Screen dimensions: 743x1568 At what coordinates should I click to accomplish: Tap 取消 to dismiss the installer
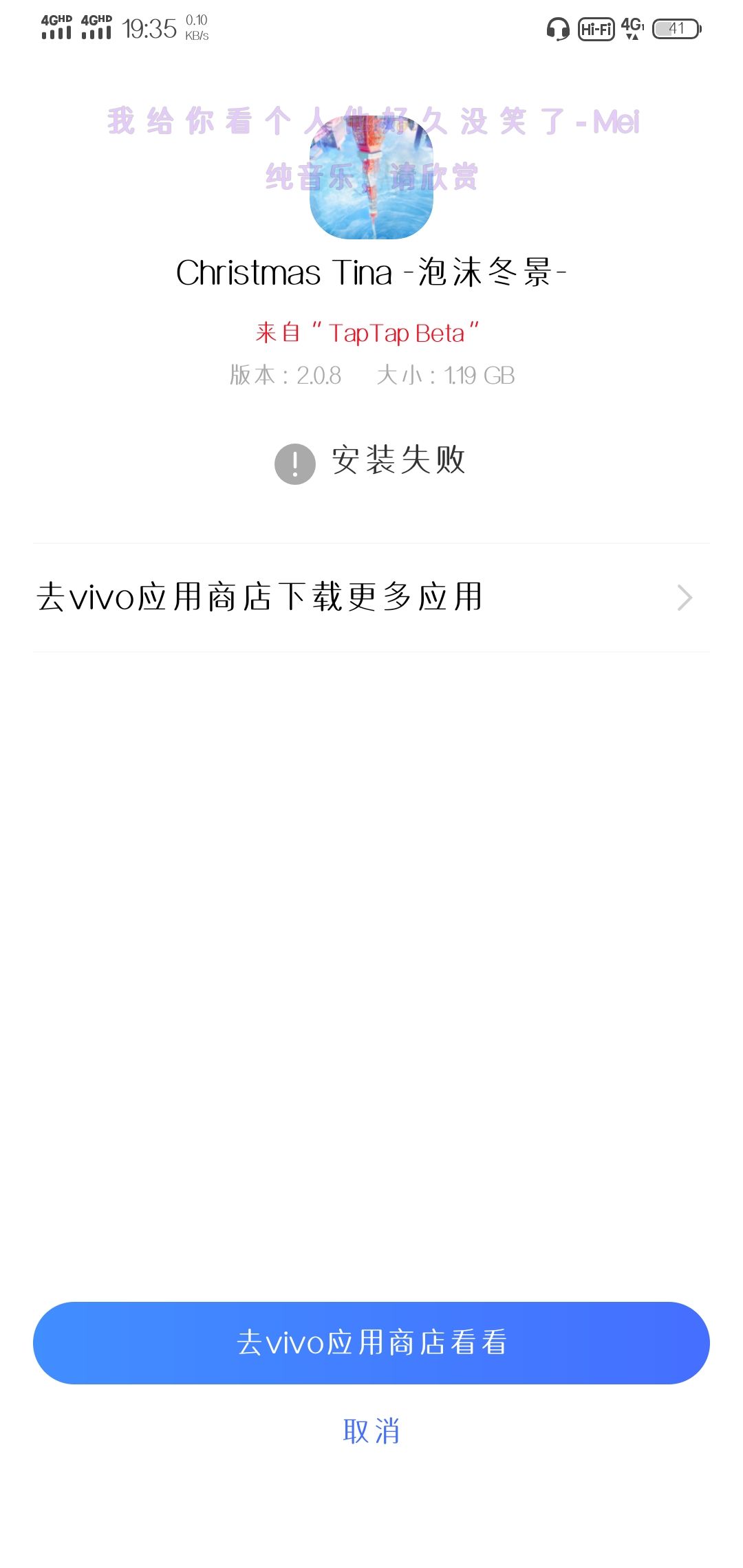point(371,1430)
